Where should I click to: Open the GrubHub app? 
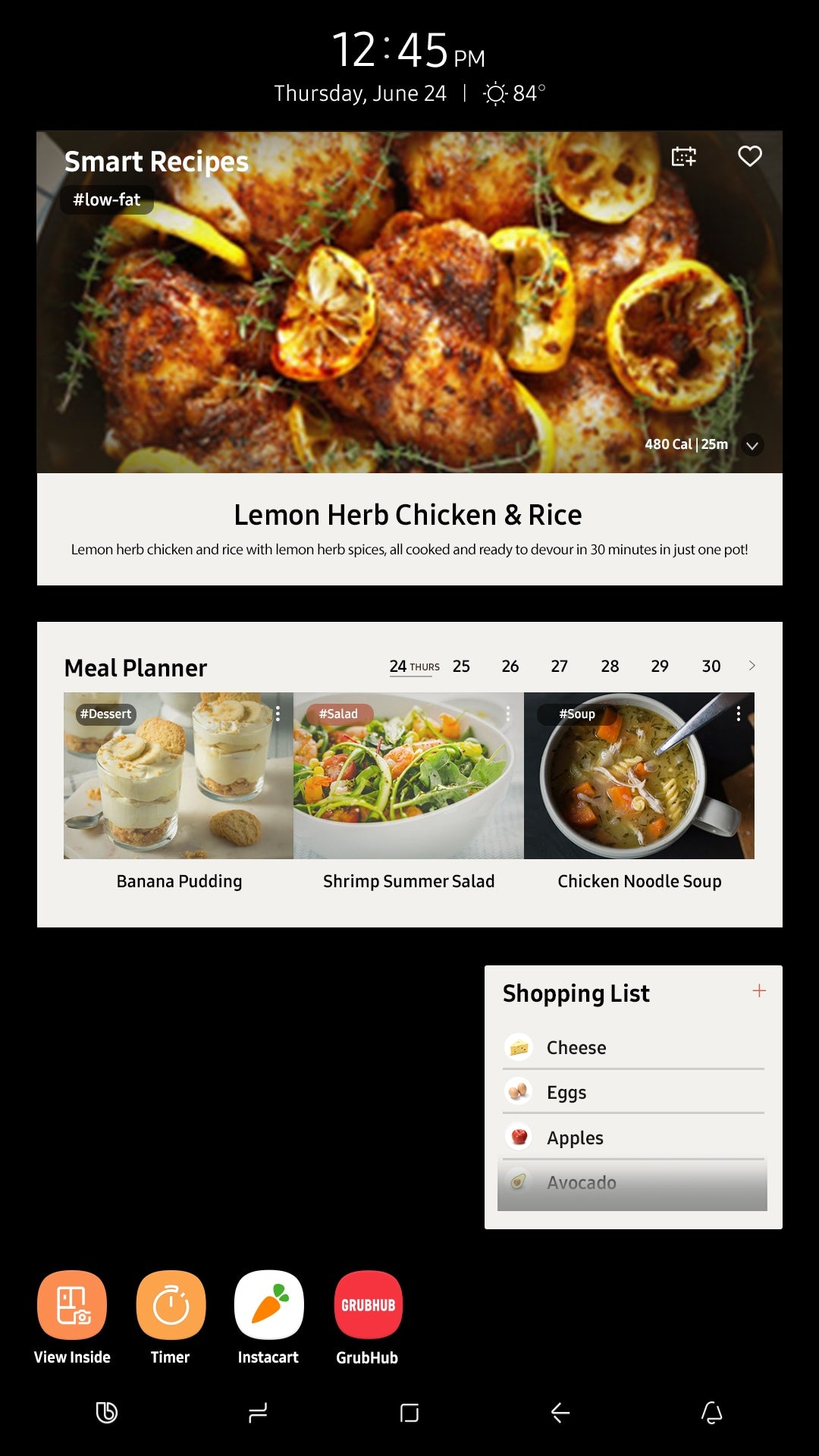(x=368, y=1305)
